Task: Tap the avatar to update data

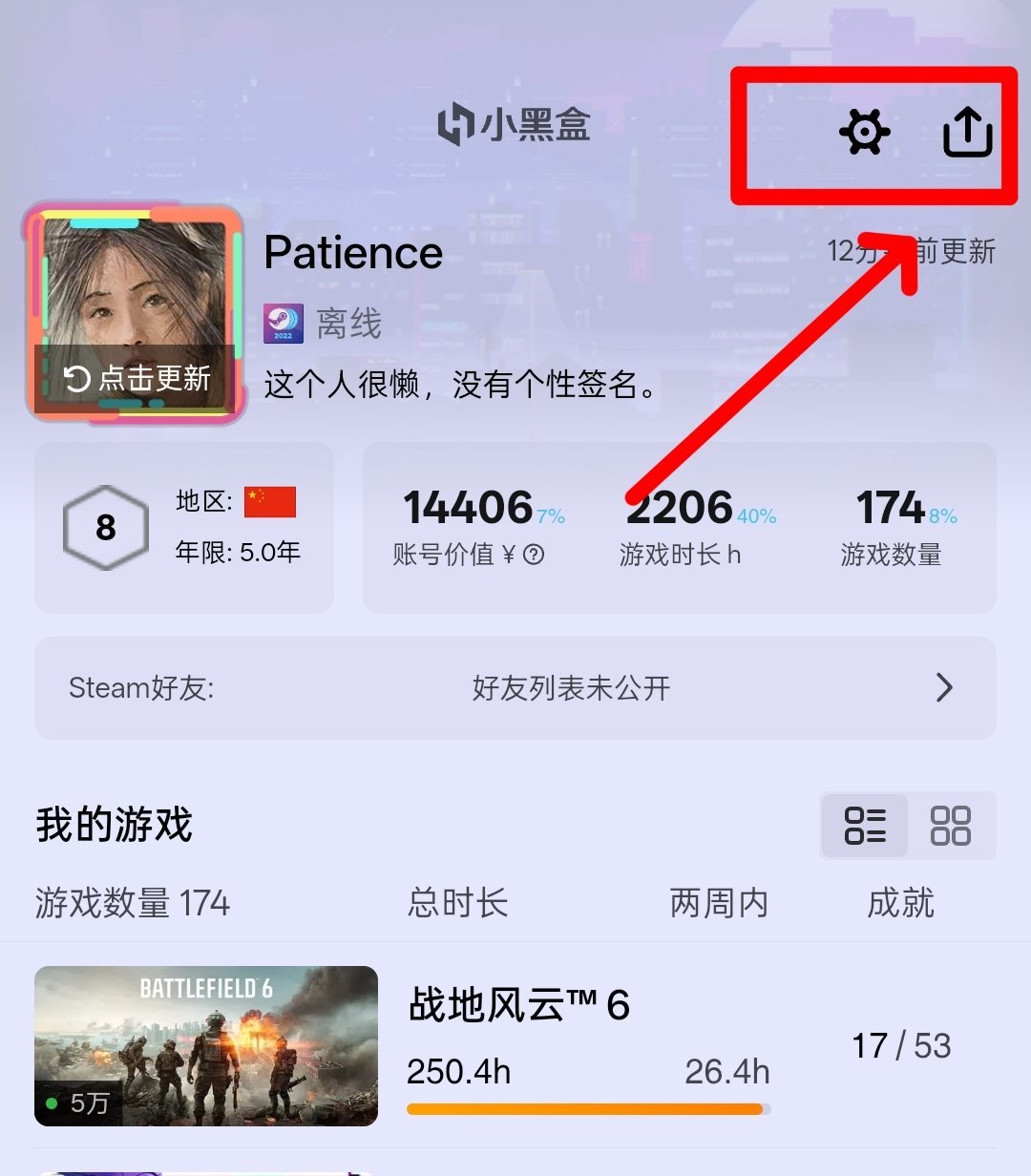Action: point(135,313)
